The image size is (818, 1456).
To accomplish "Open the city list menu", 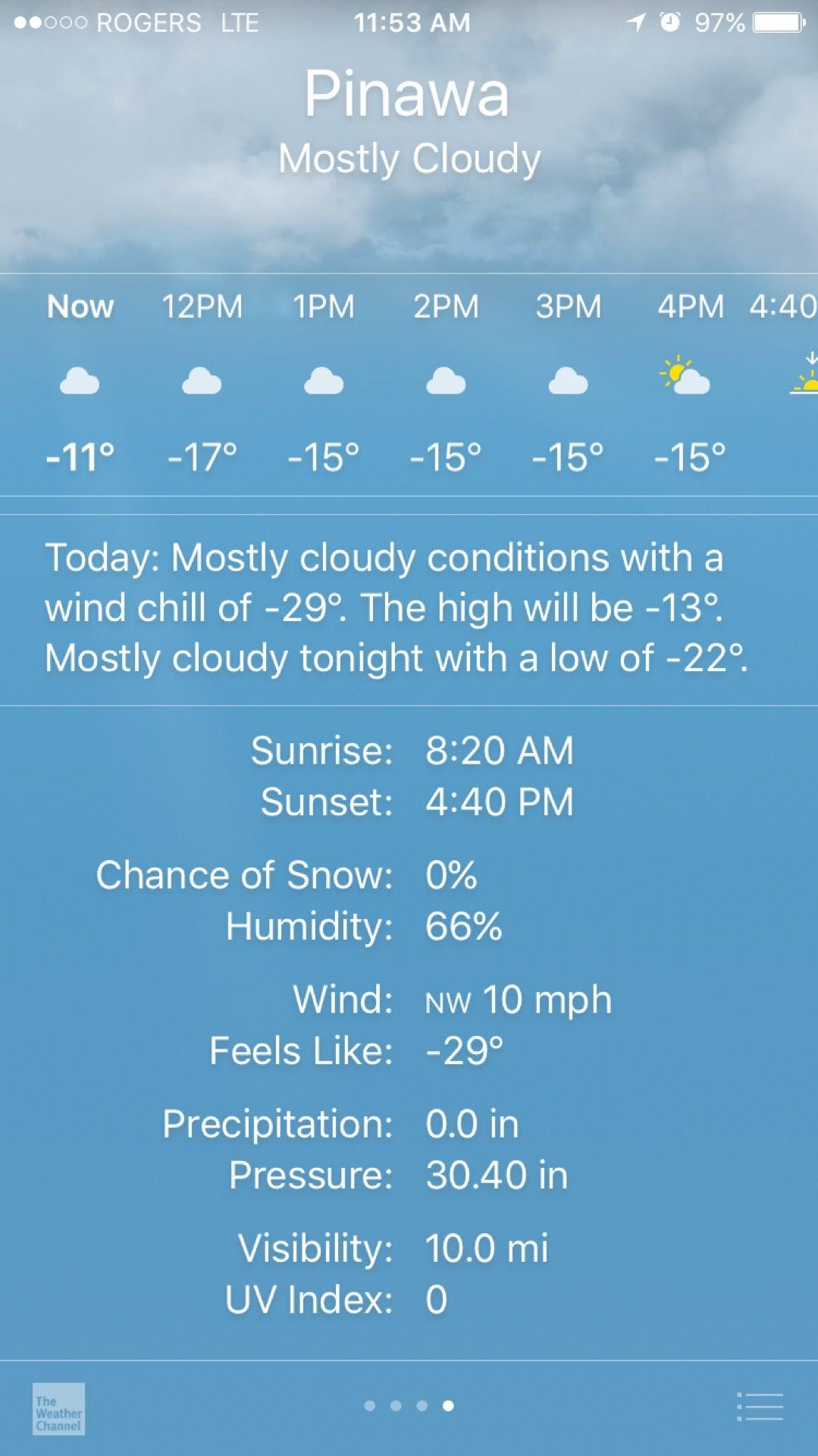I will (x=760, y=1407).
